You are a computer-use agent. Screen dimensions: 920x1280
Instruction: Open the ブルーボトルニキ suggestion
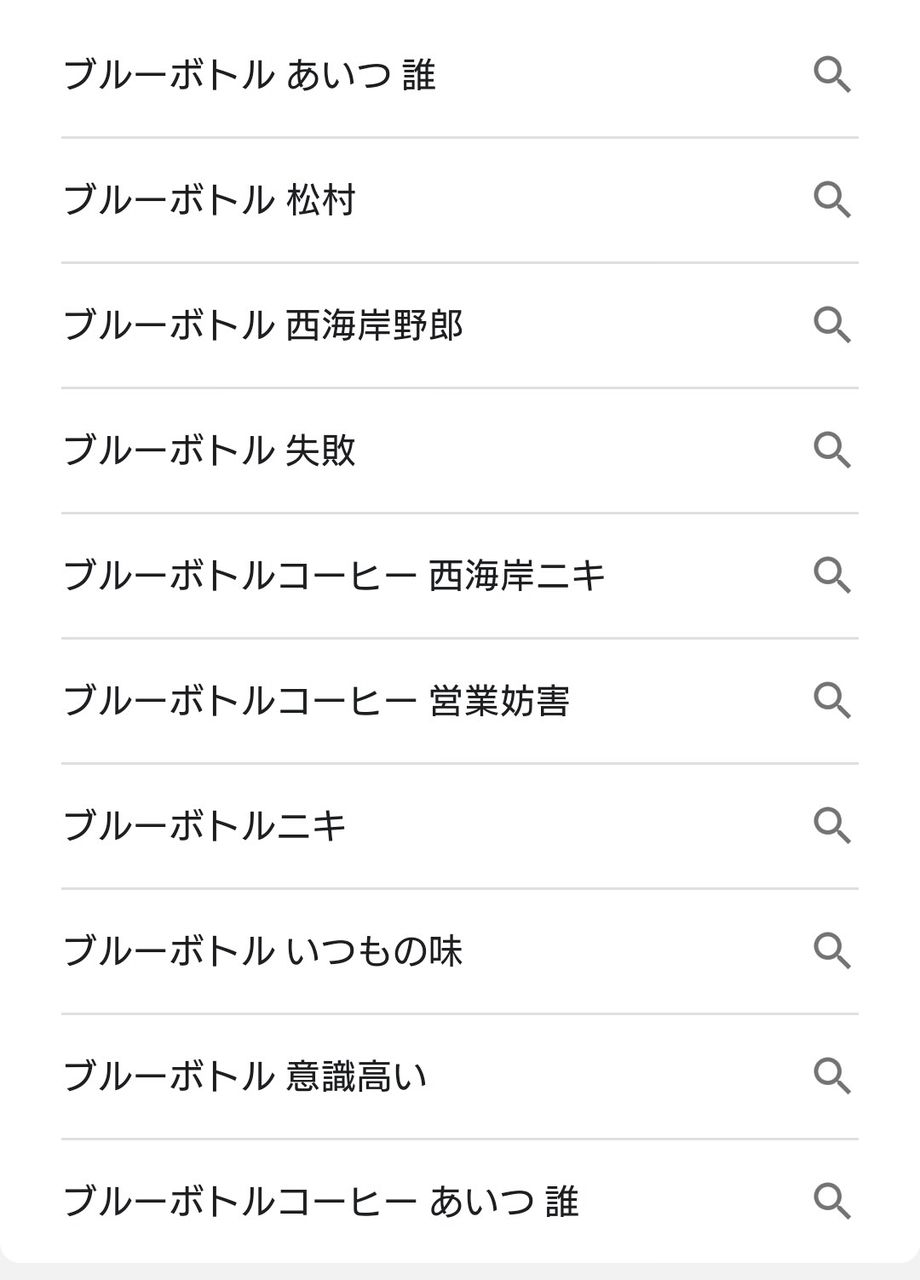205,826
